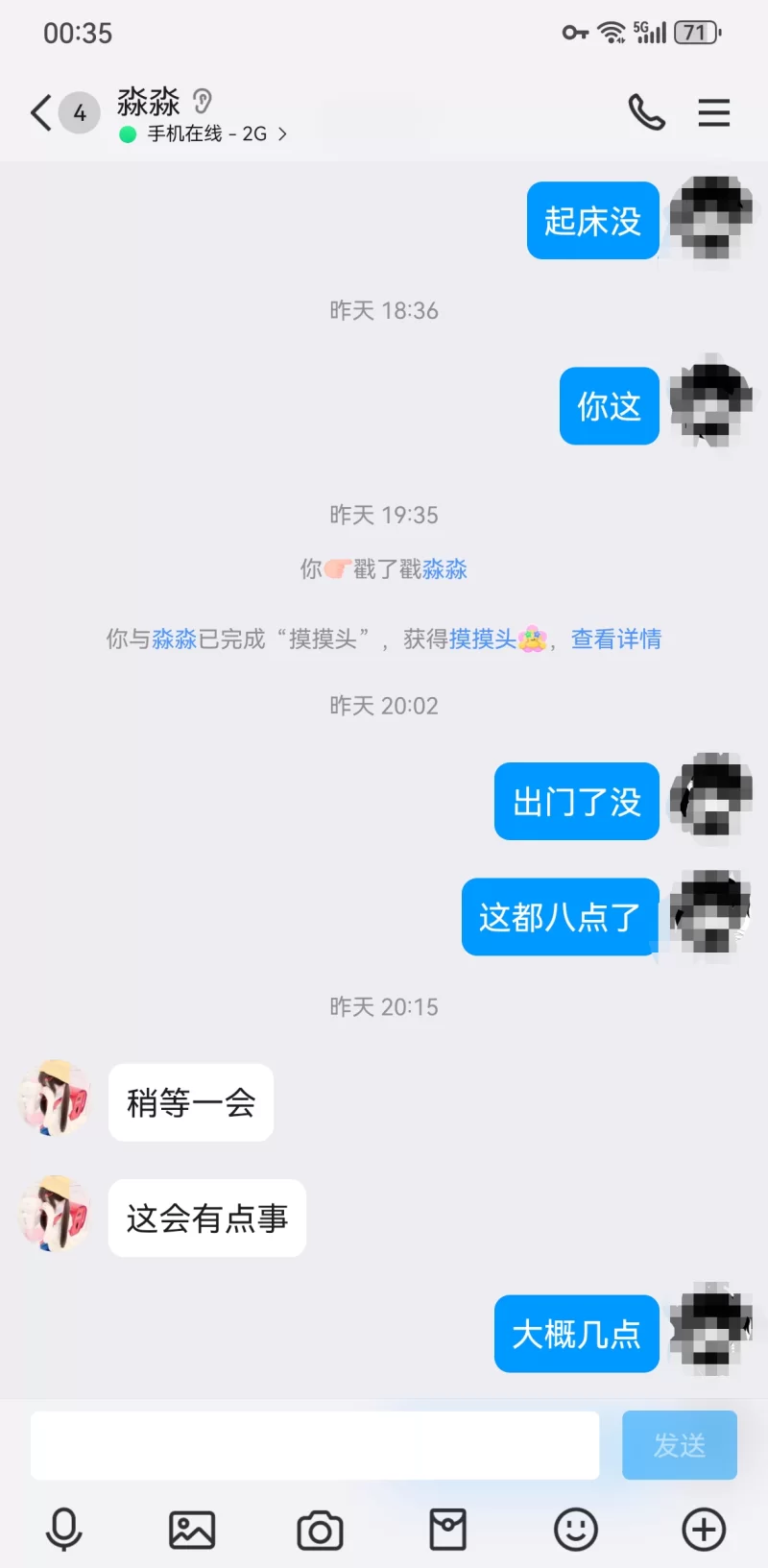Open the camera to take a photo
The image size is (768, 1568).
[320, 1529]
